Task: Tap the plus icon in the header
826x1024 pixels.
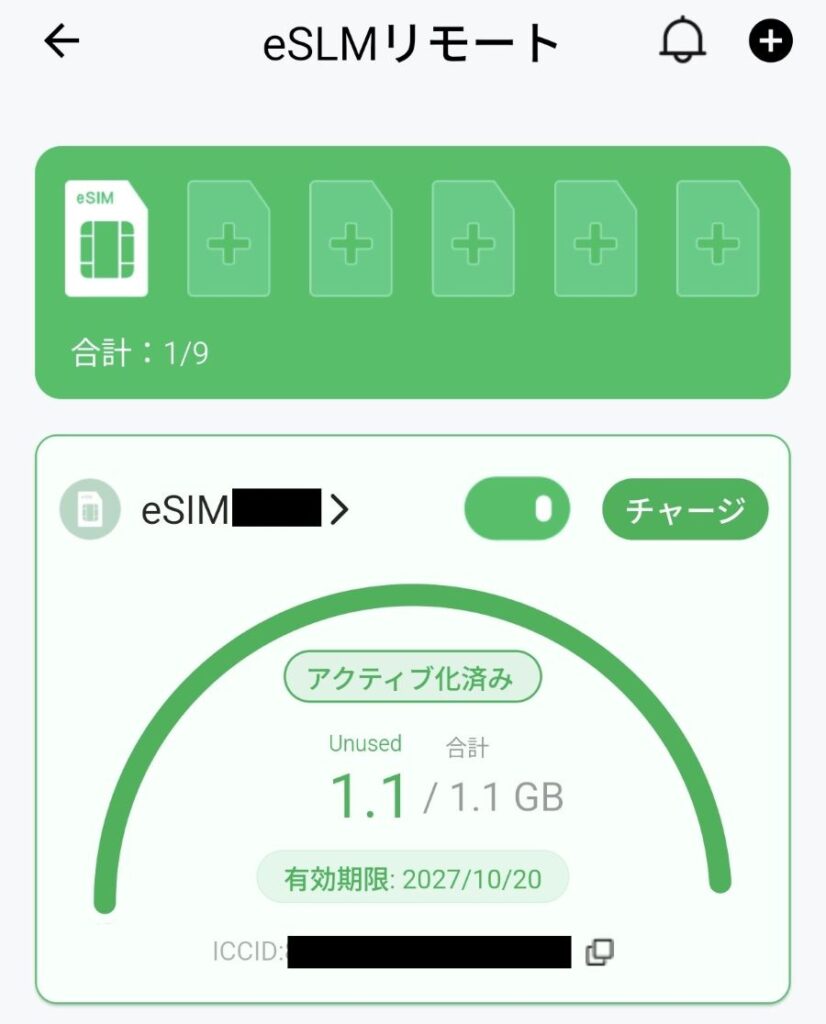Action: [x=770, y=42]
